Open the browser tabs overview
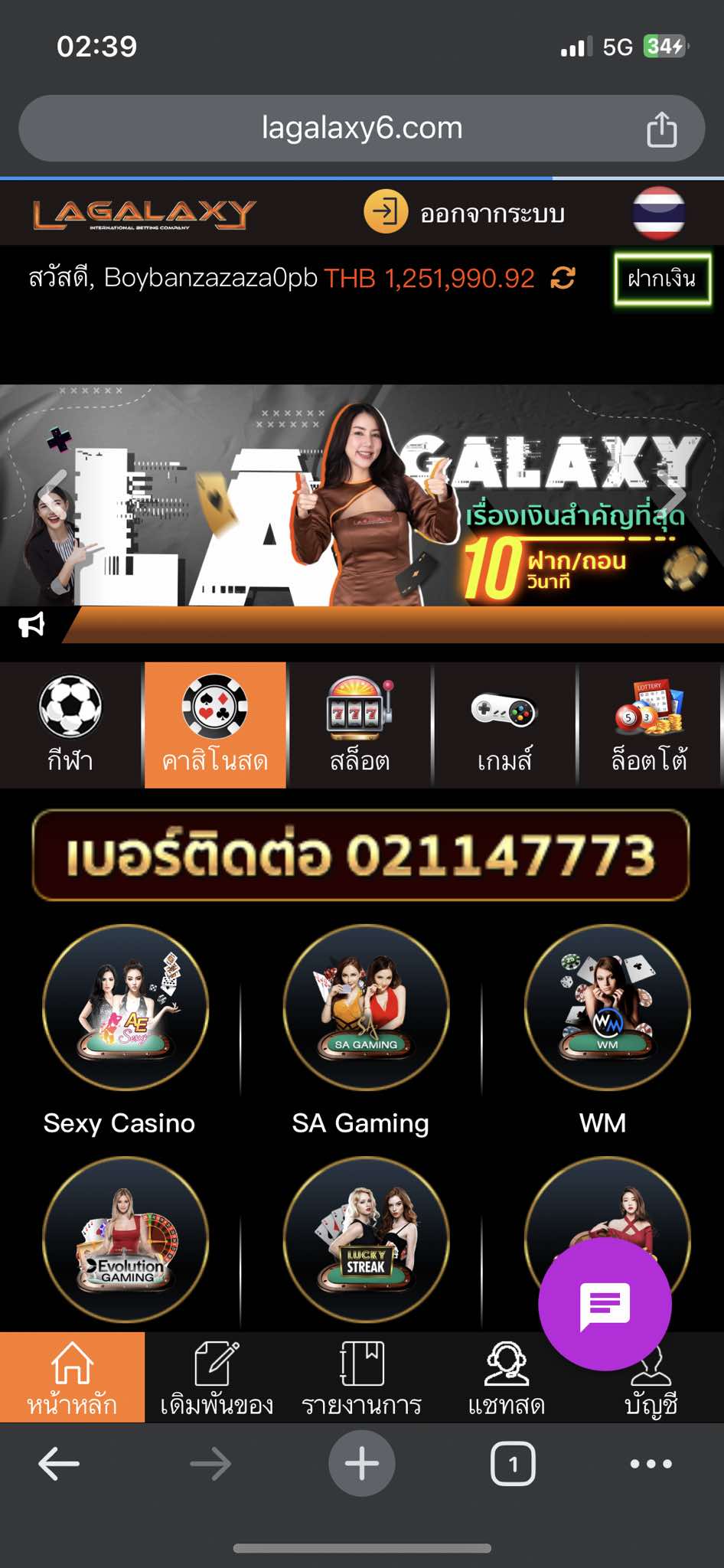The image size is (724, 1568). point(512,1464)
